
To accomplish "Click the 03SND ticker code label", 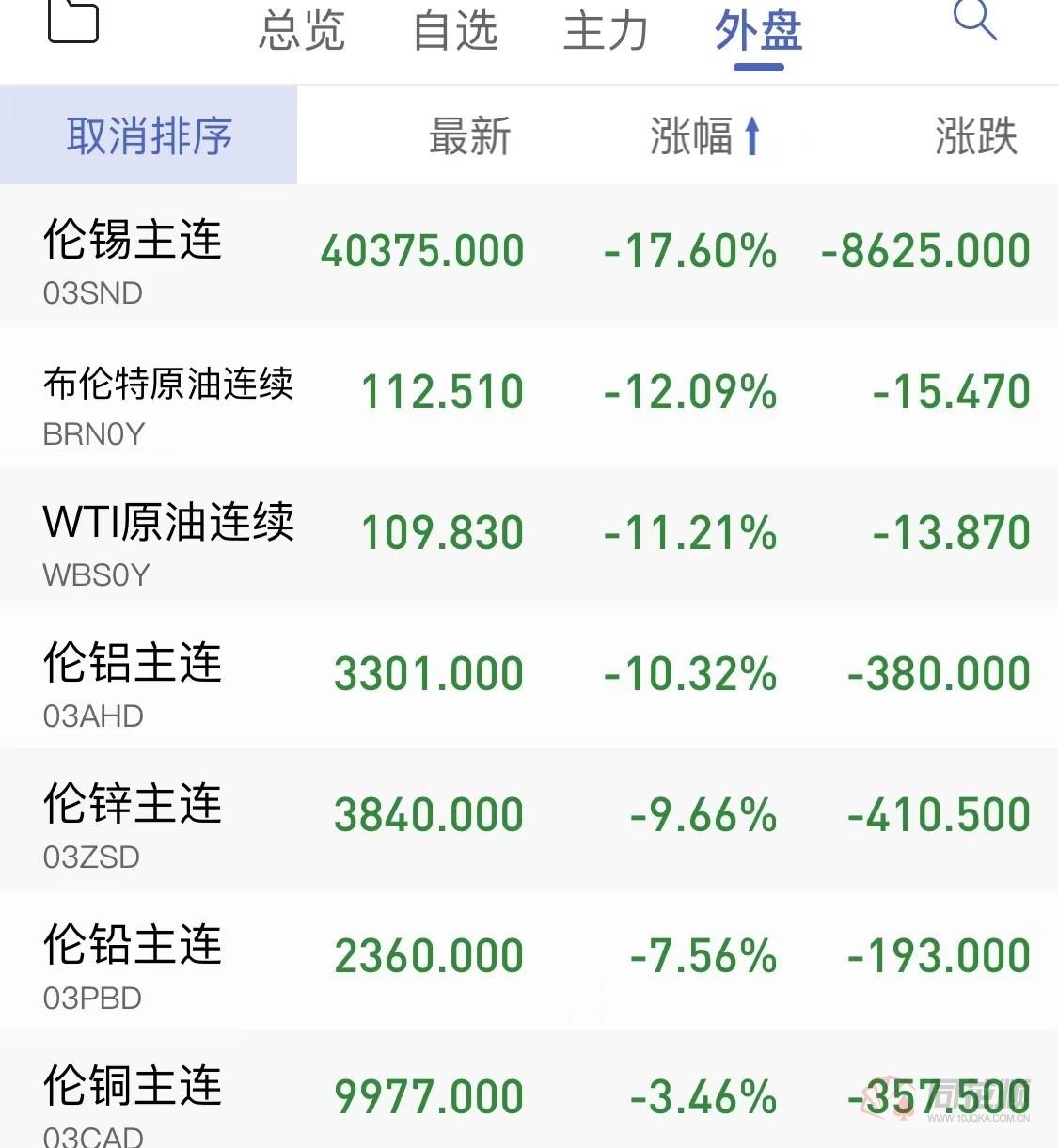I will click(91, 293).
